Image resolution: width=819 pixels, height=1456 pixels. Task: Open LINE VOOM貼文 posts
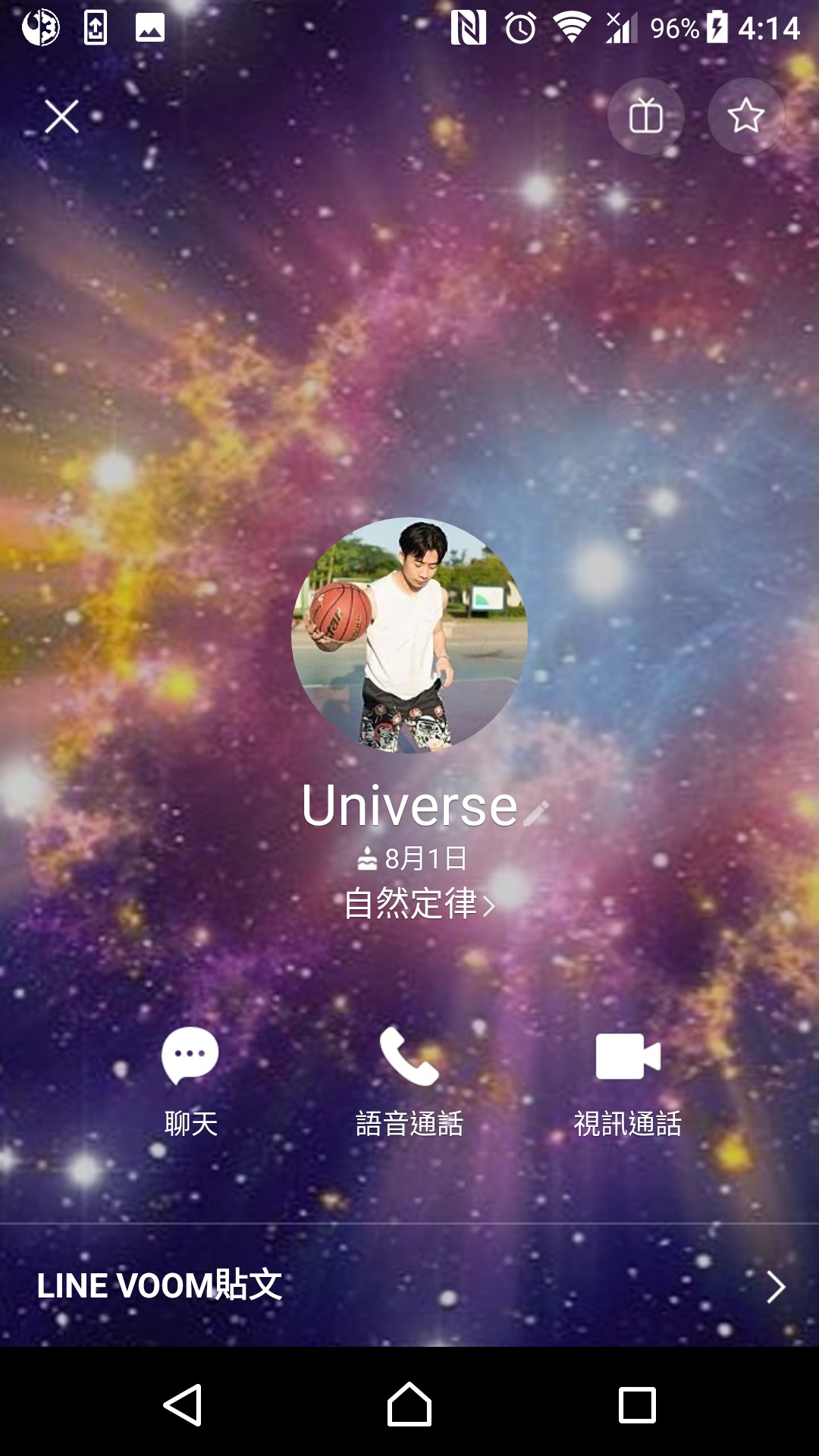tap(409, 1286)
